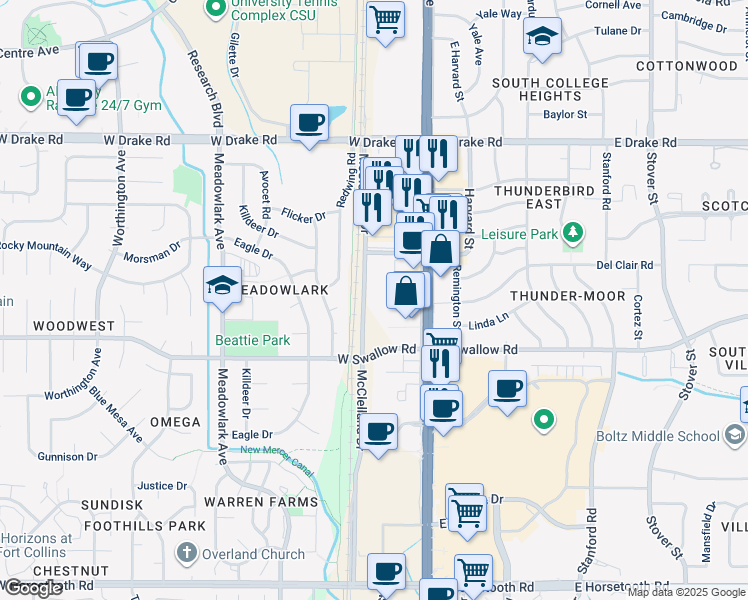Screen dimensions: 748x600
Task: Select the Boltz Middle School place pin
Action: point(735,435)
